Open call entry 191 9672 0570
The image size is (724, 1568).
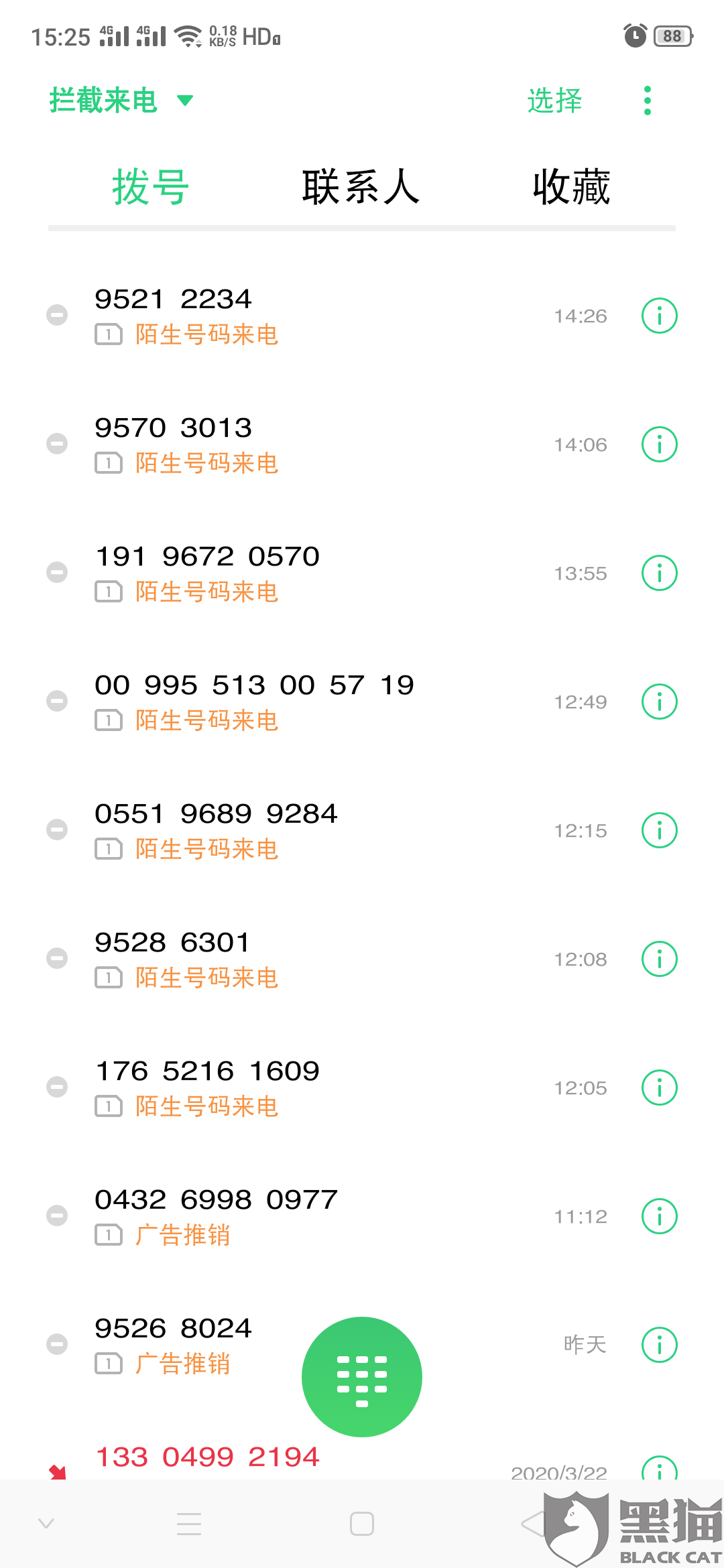pos(208,557)
